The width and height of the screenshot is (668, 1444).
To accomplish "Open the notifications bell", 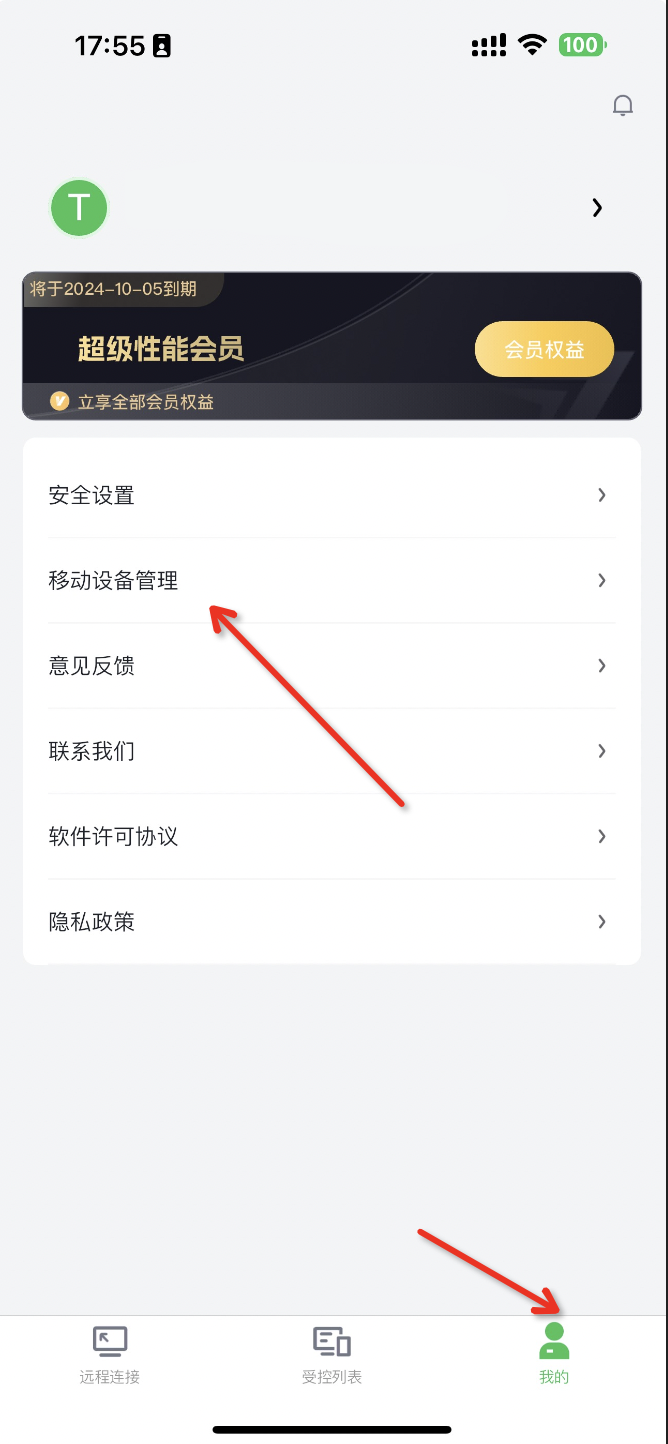I will pyautogui.click(x=622, y=106).
